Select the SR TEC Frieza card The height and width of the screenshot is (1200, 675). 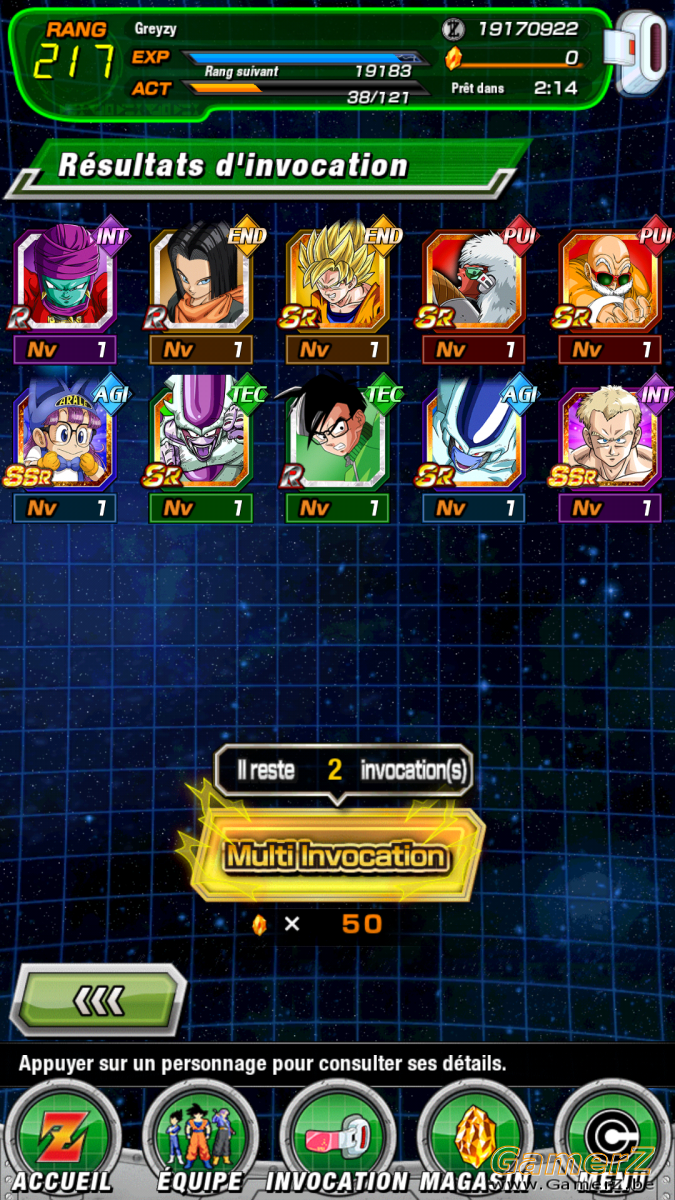click(201, 438)
